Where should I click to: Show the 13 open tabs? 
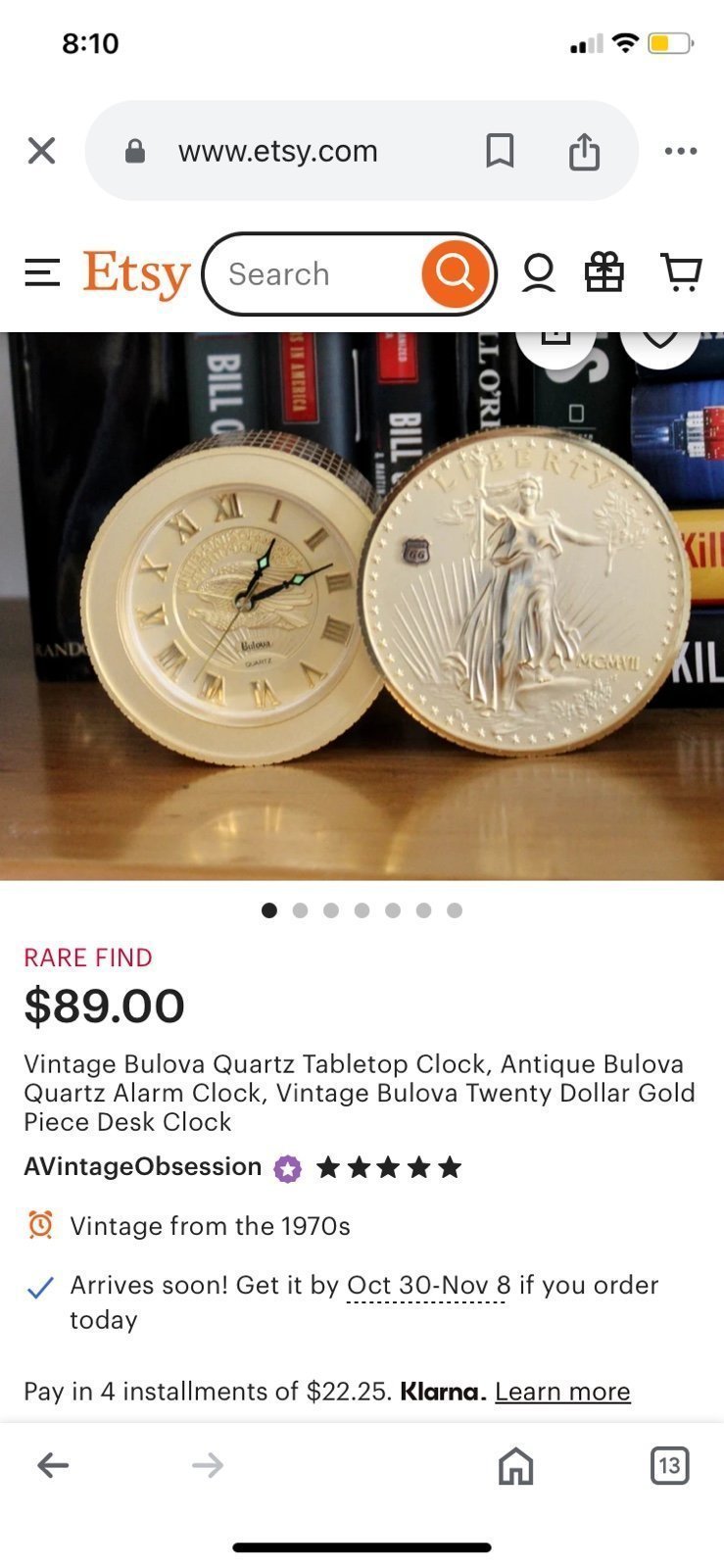click(x=669, y=1466)
